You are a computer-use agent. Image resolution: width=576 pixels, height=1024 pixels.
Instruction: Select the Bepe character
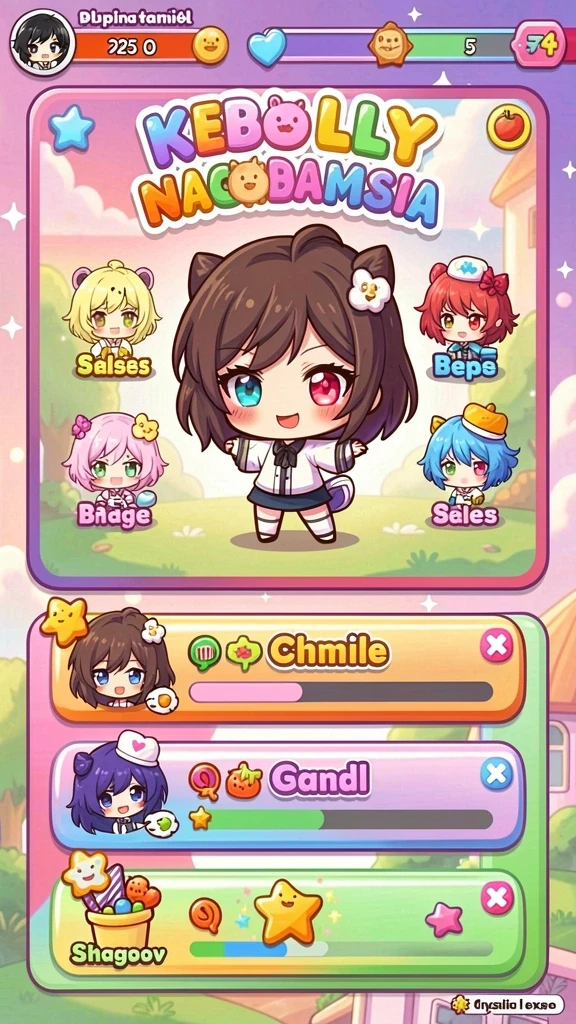point(466,319)
